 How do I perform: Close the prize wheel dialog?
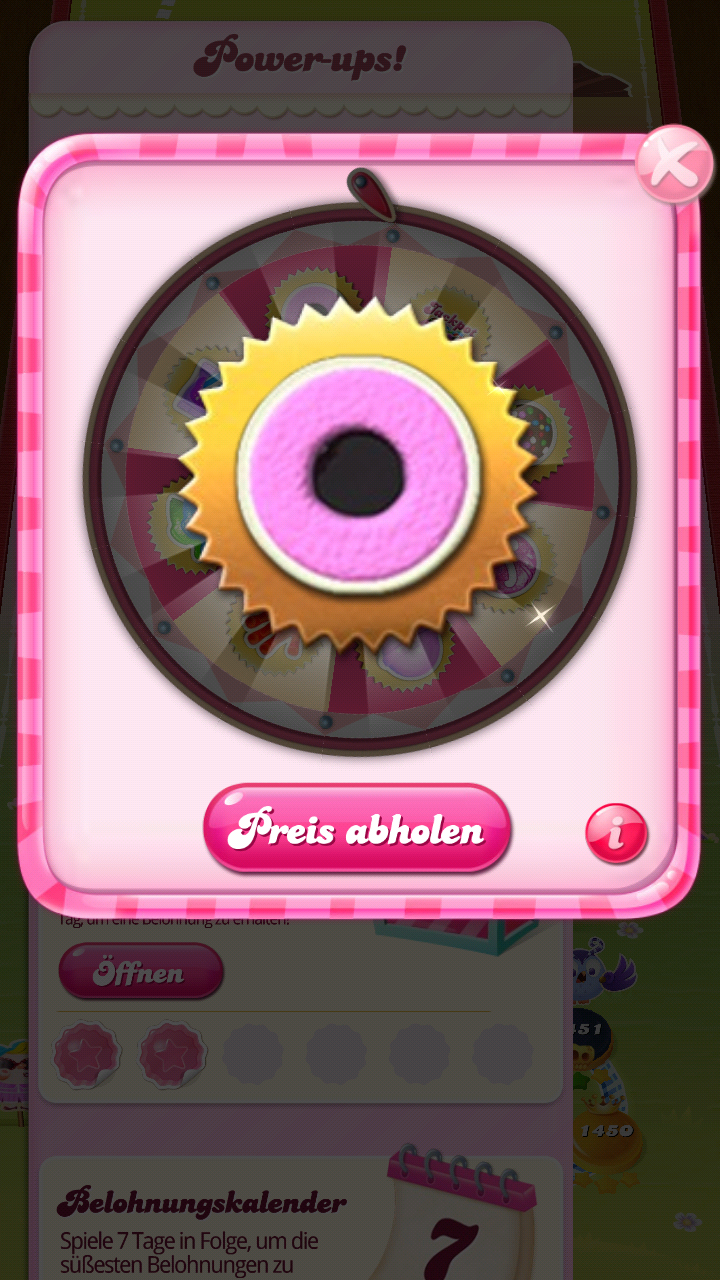[x=674, y=165]
